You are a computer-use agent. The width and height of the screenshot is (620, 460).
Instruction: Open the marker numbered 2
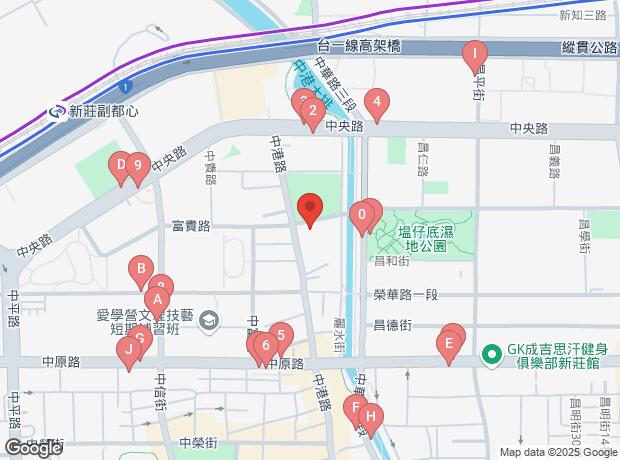[x=313, y=112]
